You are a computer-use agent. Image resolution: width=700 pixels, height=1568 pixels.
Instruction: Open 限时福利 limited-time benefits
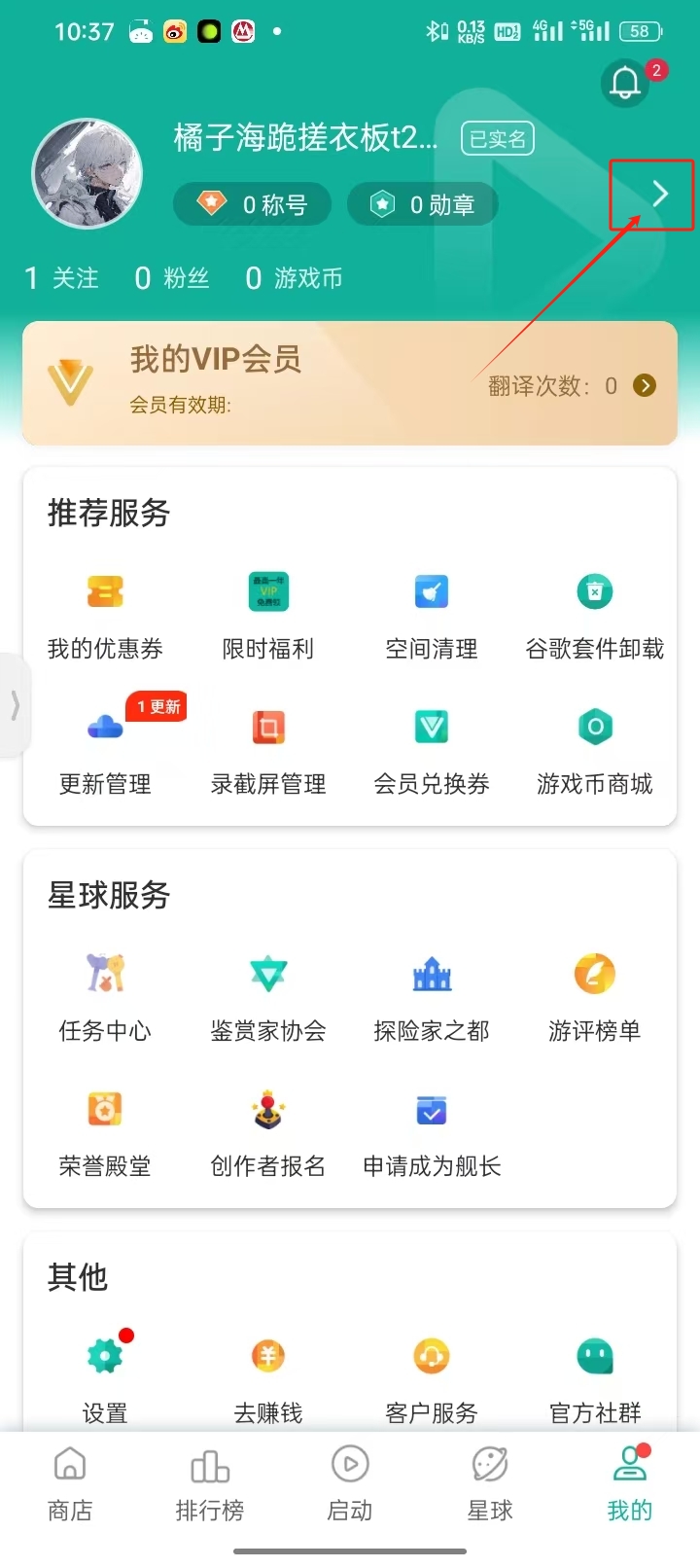click(x=268, y=613)
